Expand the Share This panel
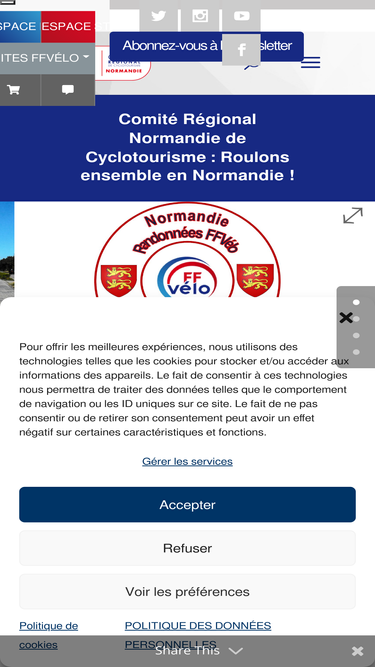 [x=199, y=651]
